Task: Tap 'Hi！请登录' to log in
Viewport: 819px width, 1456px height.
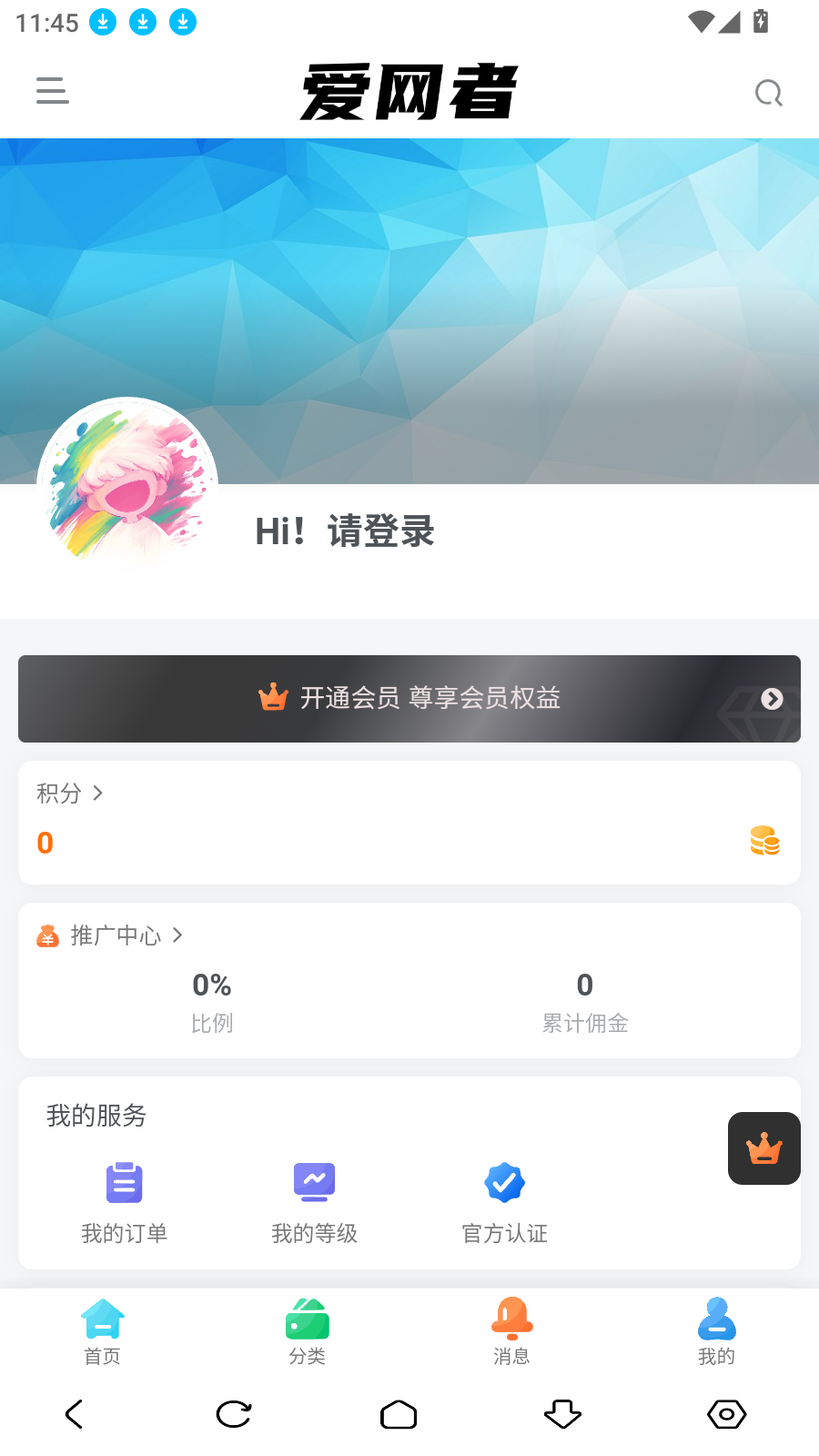Action: (345, 531)
